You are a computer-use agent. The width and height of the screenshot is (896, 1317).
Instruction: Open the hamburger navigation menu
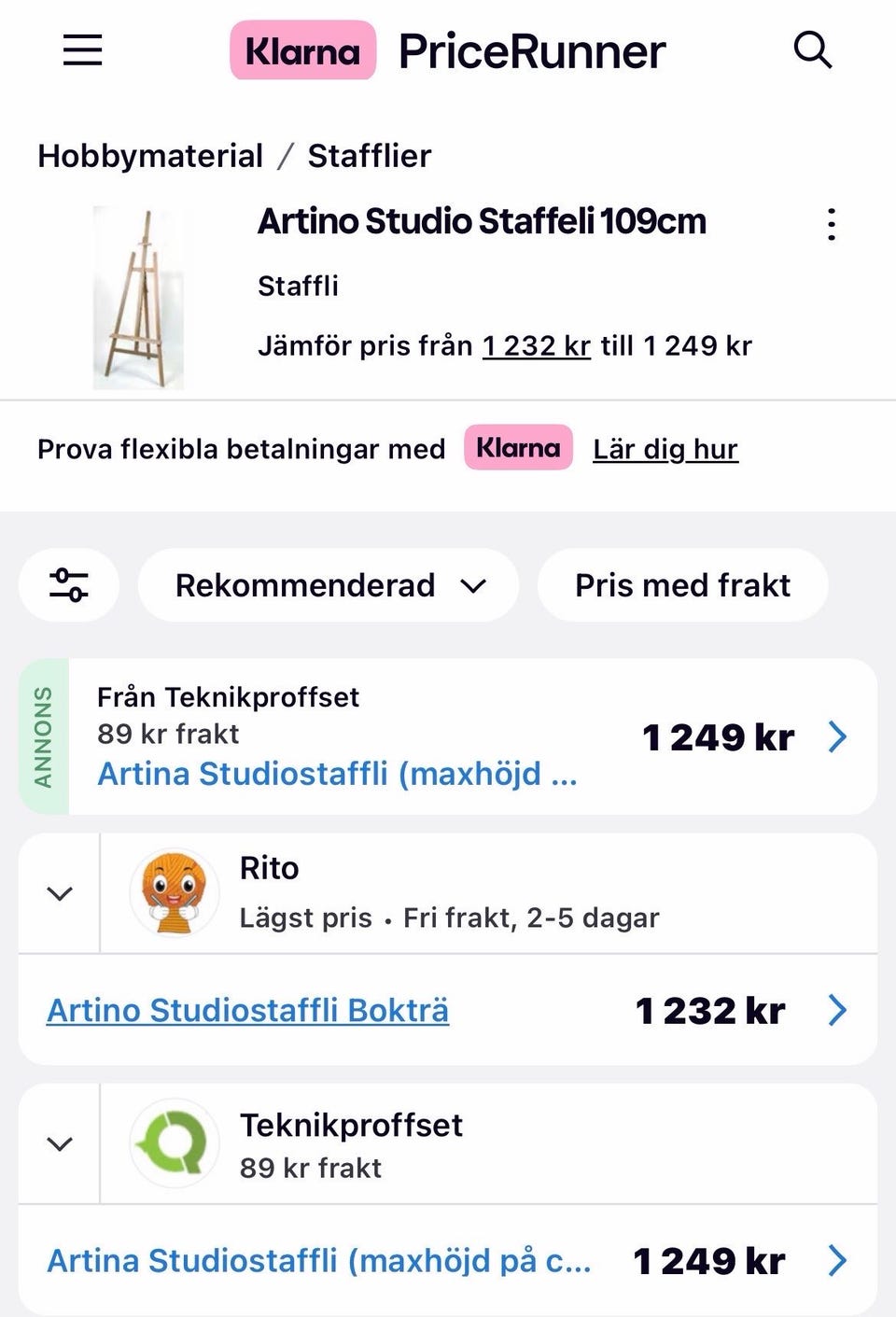point(82,51)
